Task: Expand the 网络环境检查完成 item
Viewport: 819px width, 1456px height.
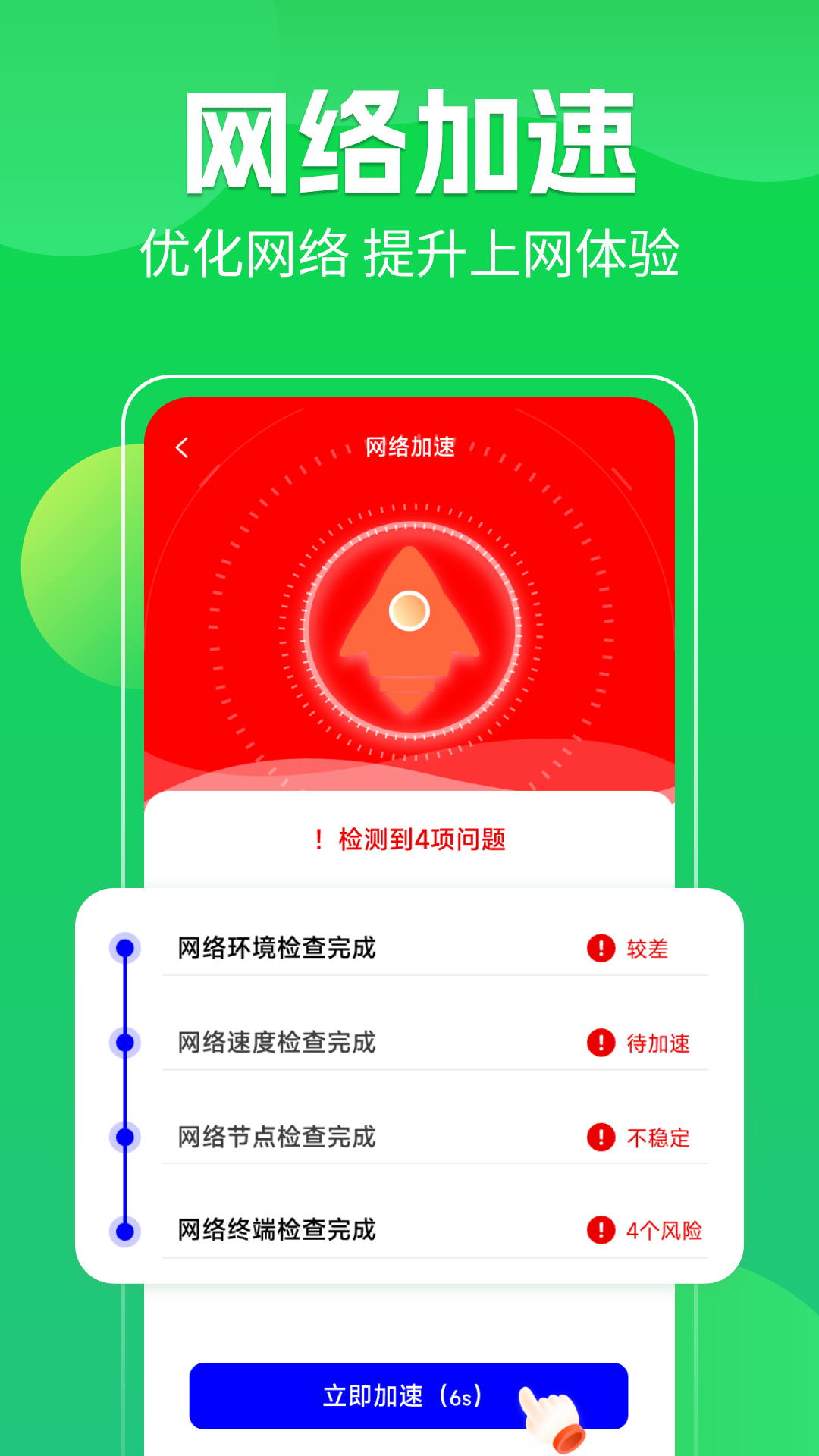Action: tap(273, 947)
